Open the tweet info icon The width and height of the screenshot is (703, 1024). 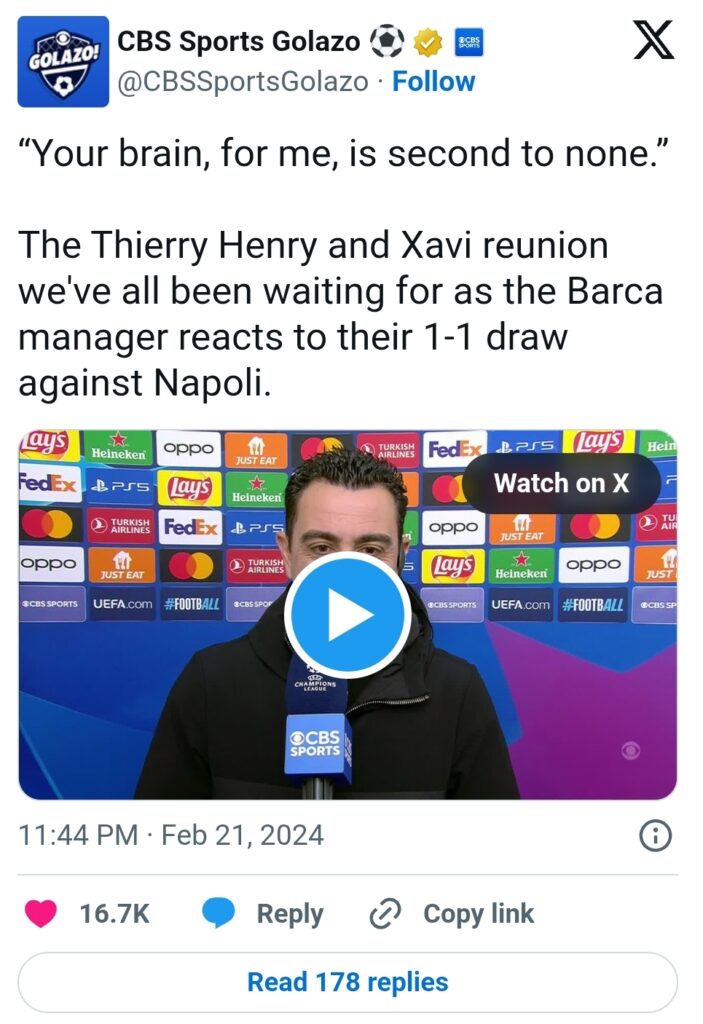654,835
